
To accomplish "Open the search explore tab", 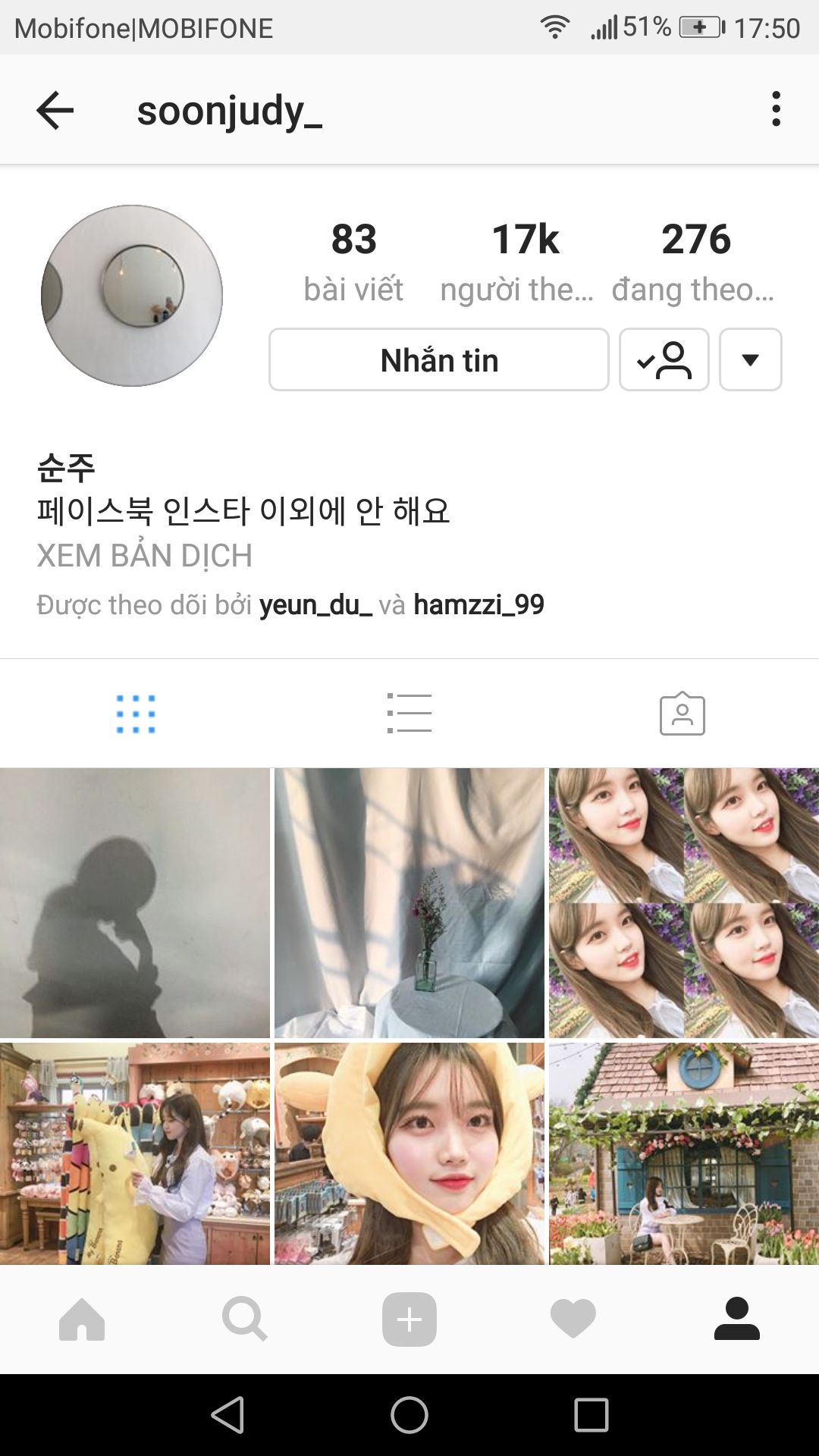I will tap(245, 1319).
